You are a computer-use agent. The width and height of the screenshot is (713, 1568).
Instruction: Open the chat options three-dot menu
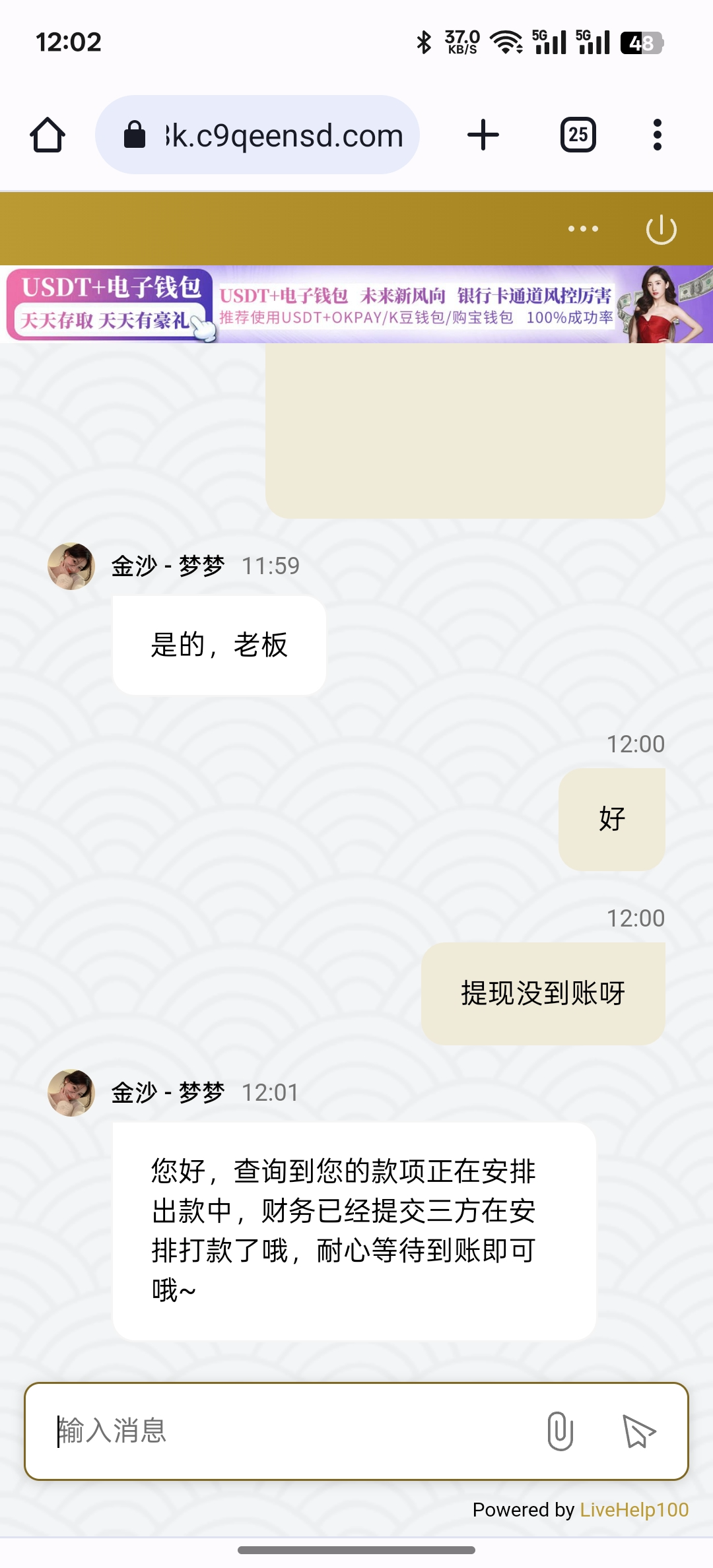583,229
